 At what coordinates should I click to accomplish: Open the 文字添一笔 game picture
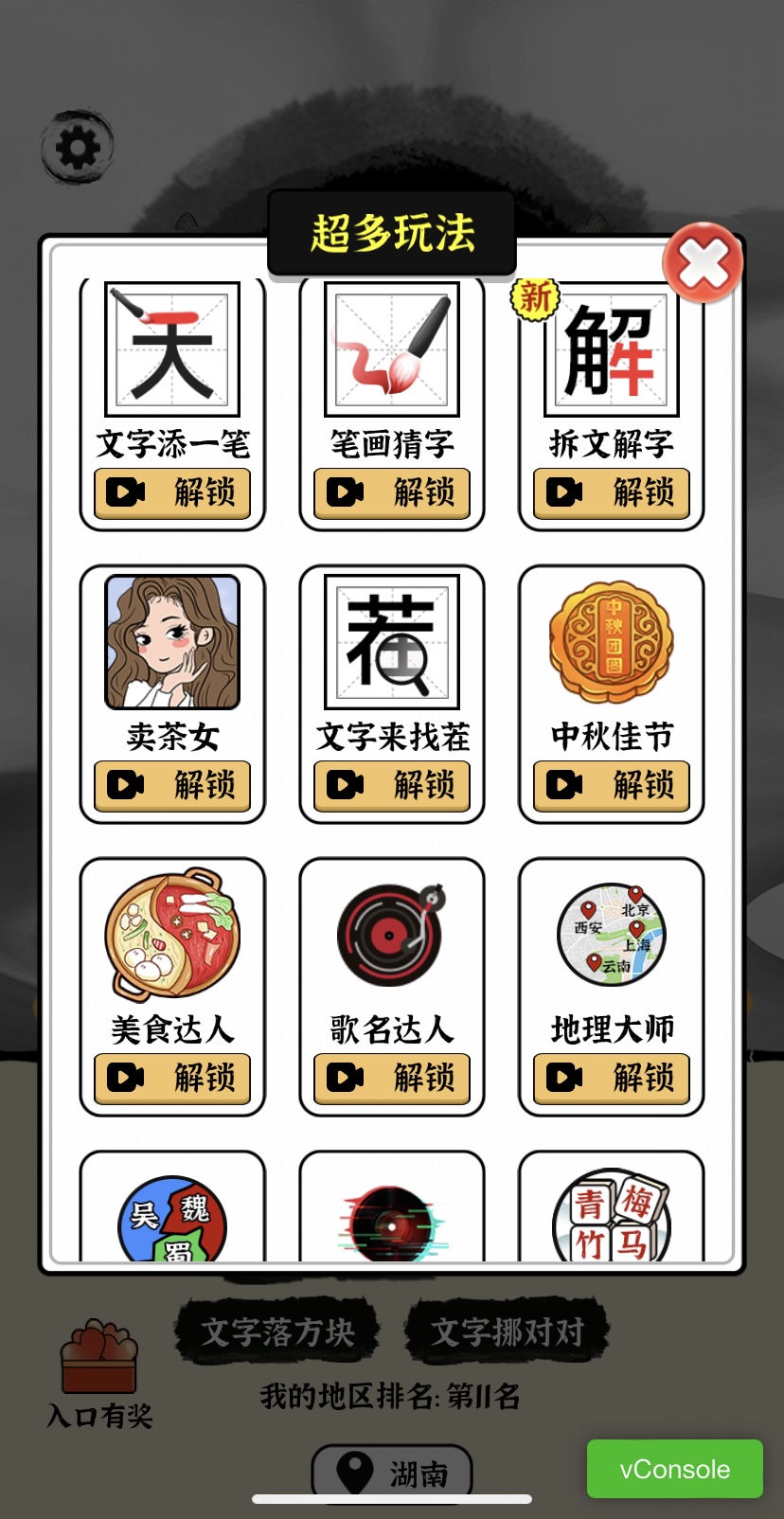pos(172,349)
